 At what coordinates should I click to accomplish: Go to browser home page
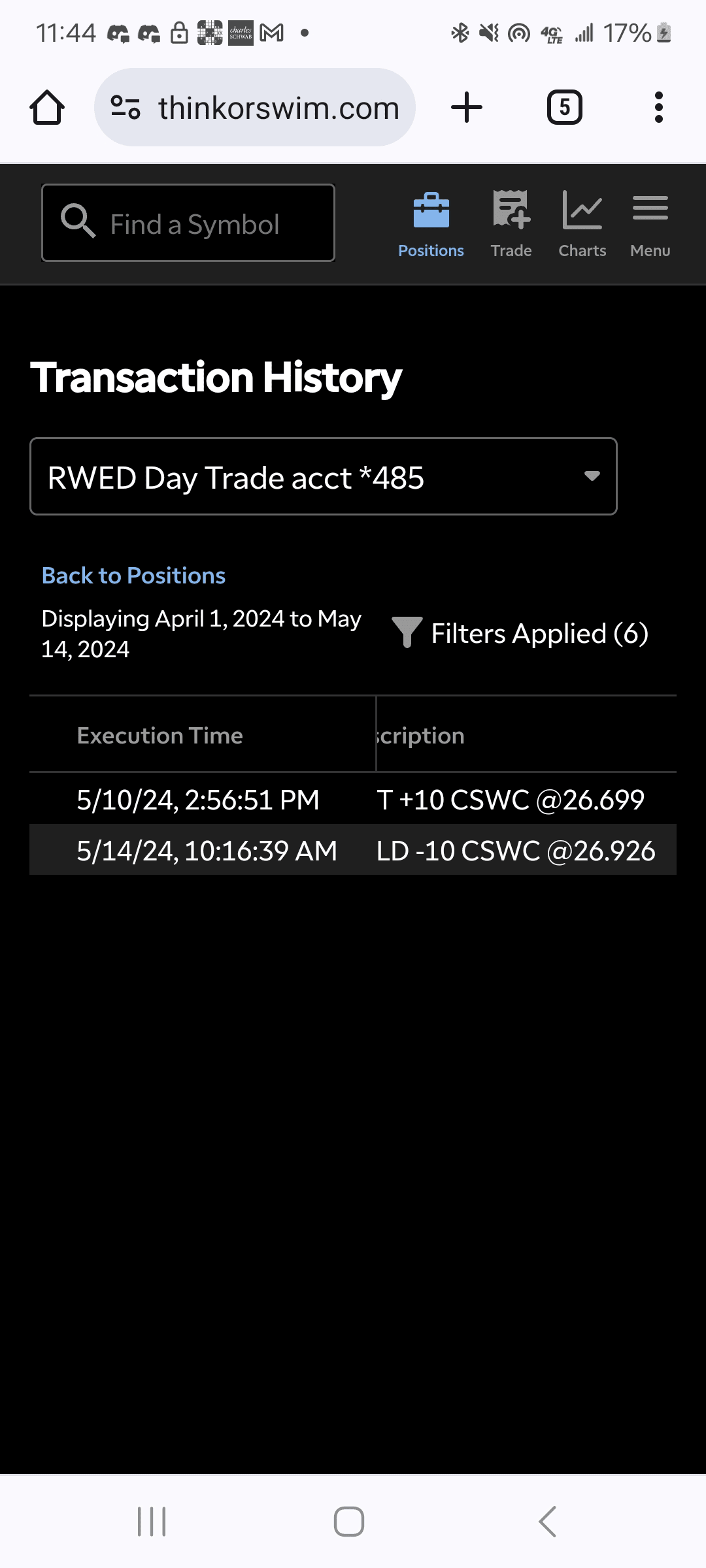pos(47,108)
